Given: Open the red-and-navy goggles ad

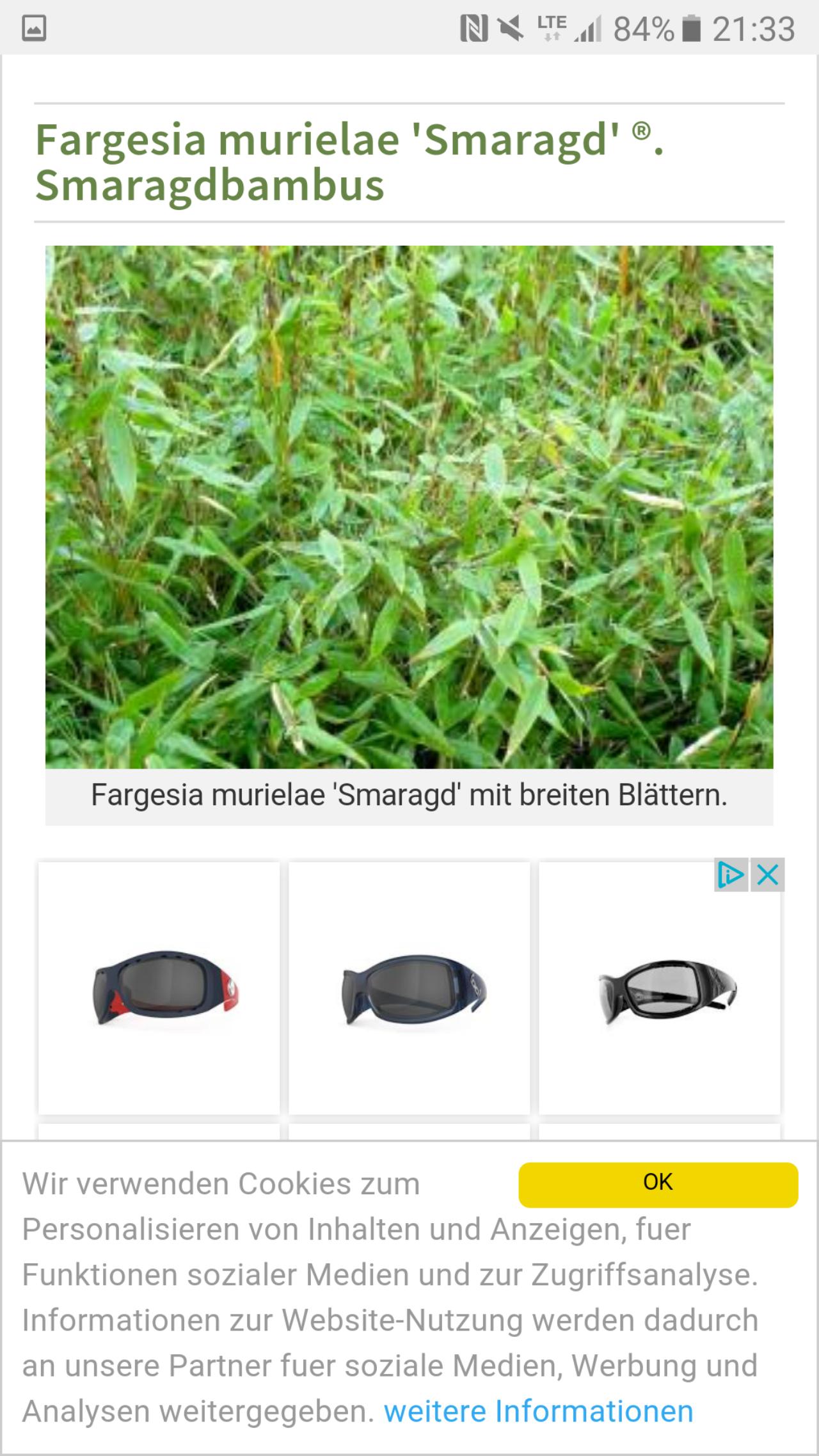Looking at the screenshot, I should click(159, 988).
